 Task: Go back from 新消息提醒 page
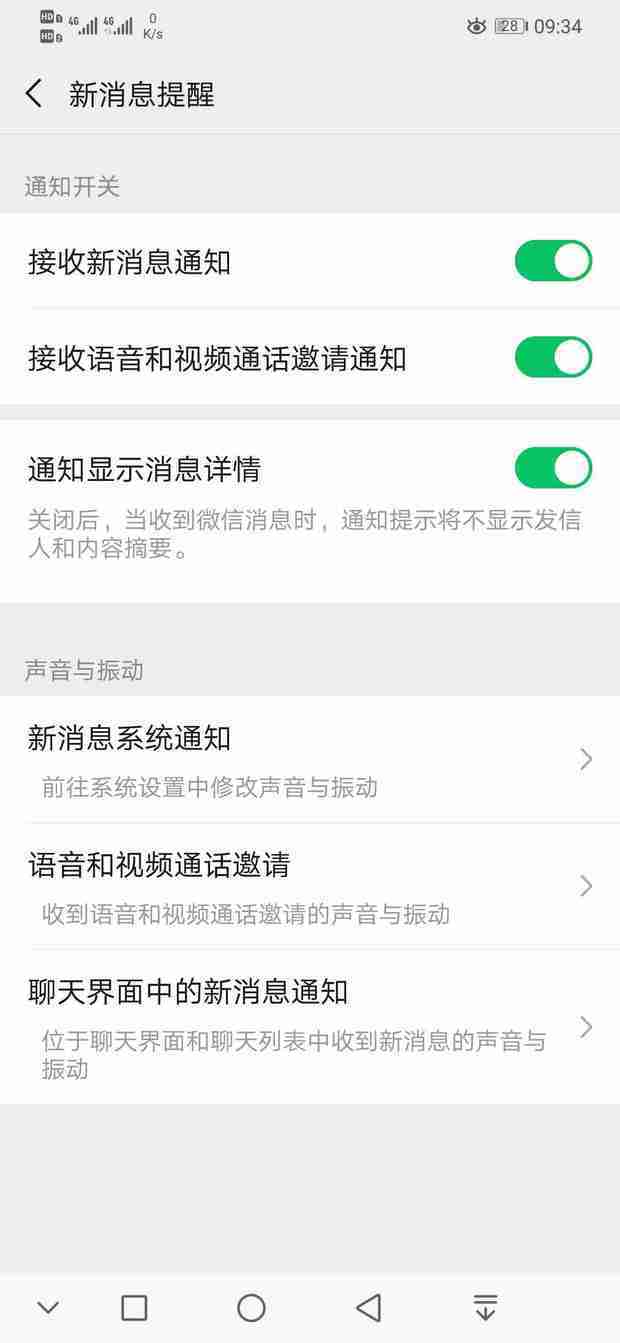34,95
